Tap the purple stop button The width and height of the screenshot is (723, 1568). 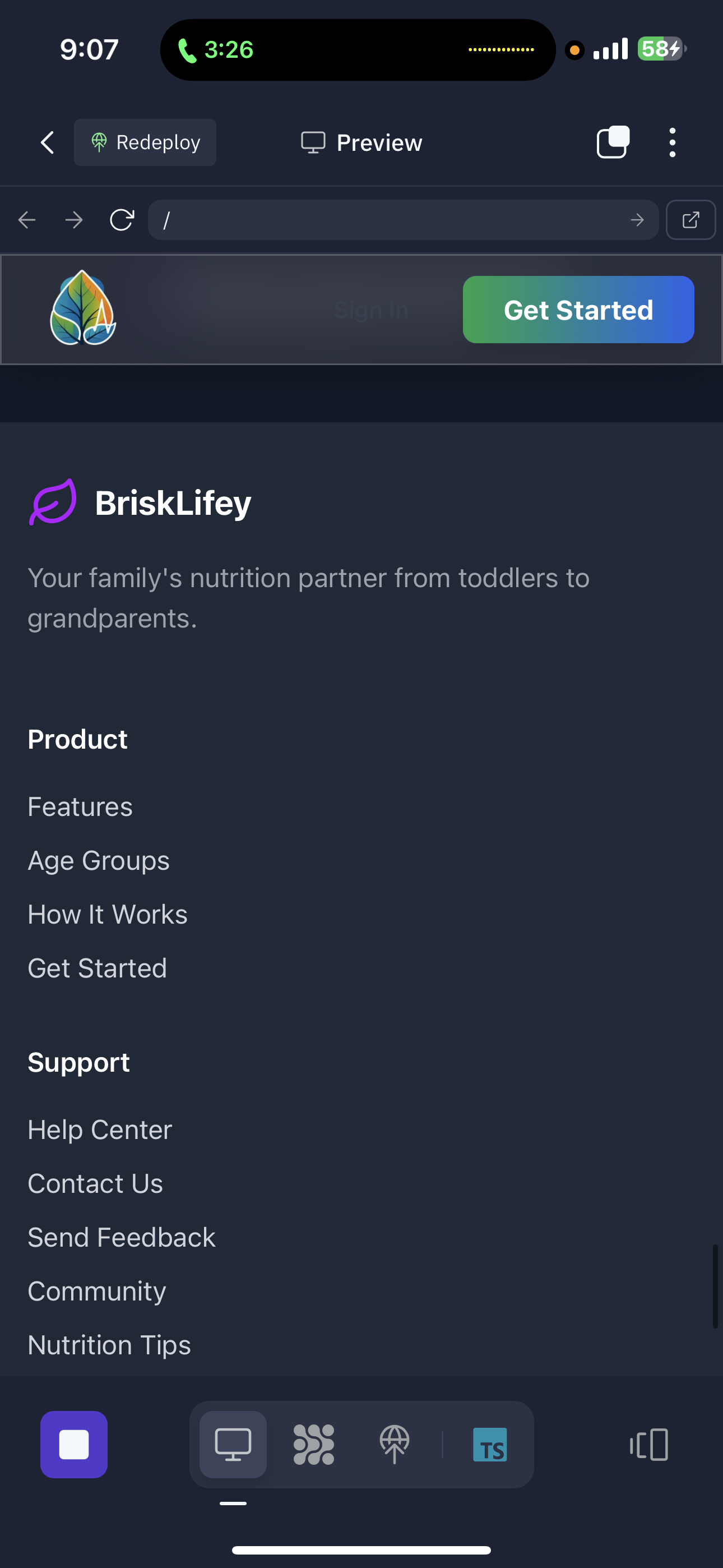74,1445
